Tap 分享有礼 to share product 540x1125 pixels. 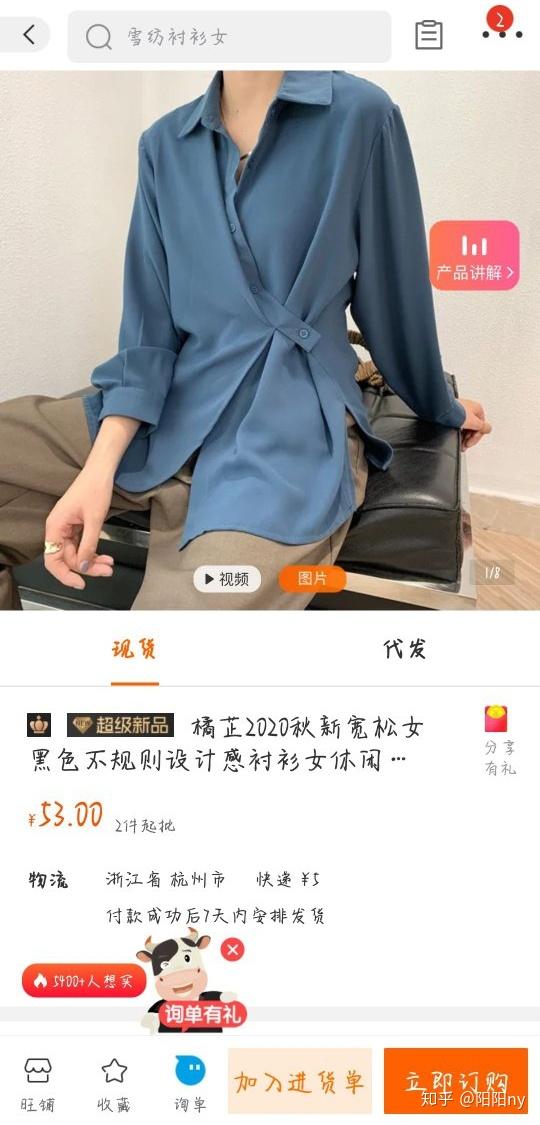click(x=498, y=740)
